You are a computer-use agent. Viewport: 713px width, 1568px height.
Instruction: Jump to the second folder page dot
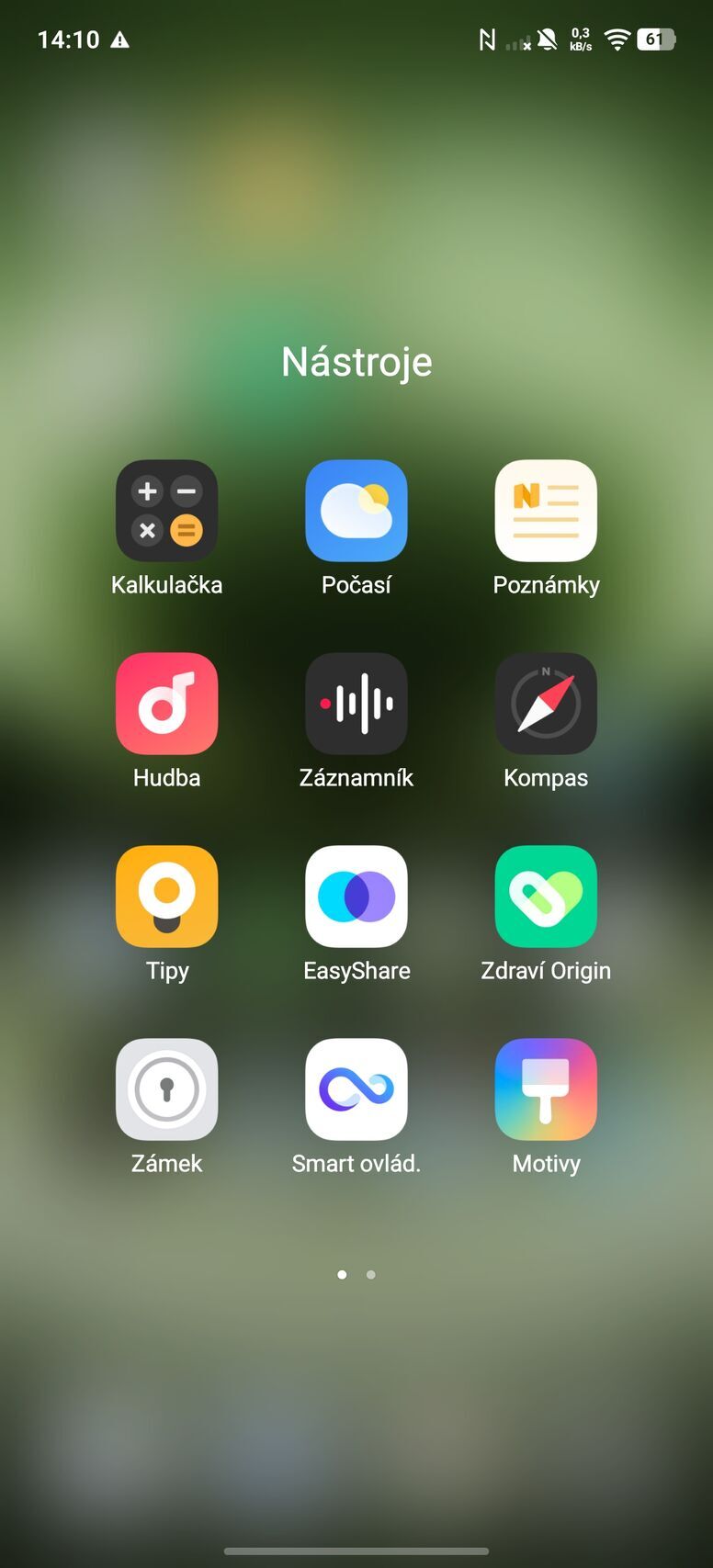click(370, 1275)
